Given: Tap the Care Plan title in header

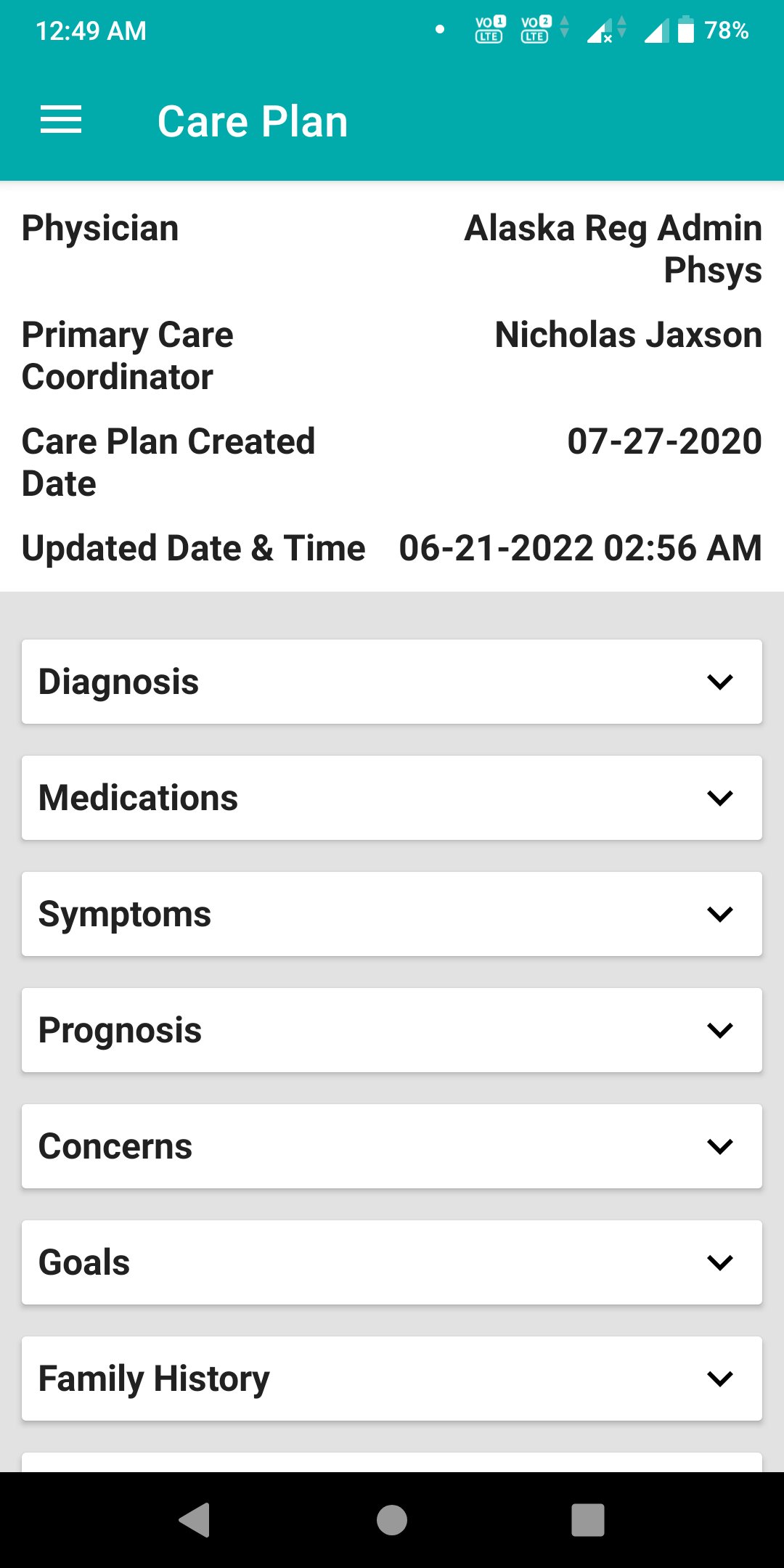Looking at the screenshot, I should pos(253,120).
